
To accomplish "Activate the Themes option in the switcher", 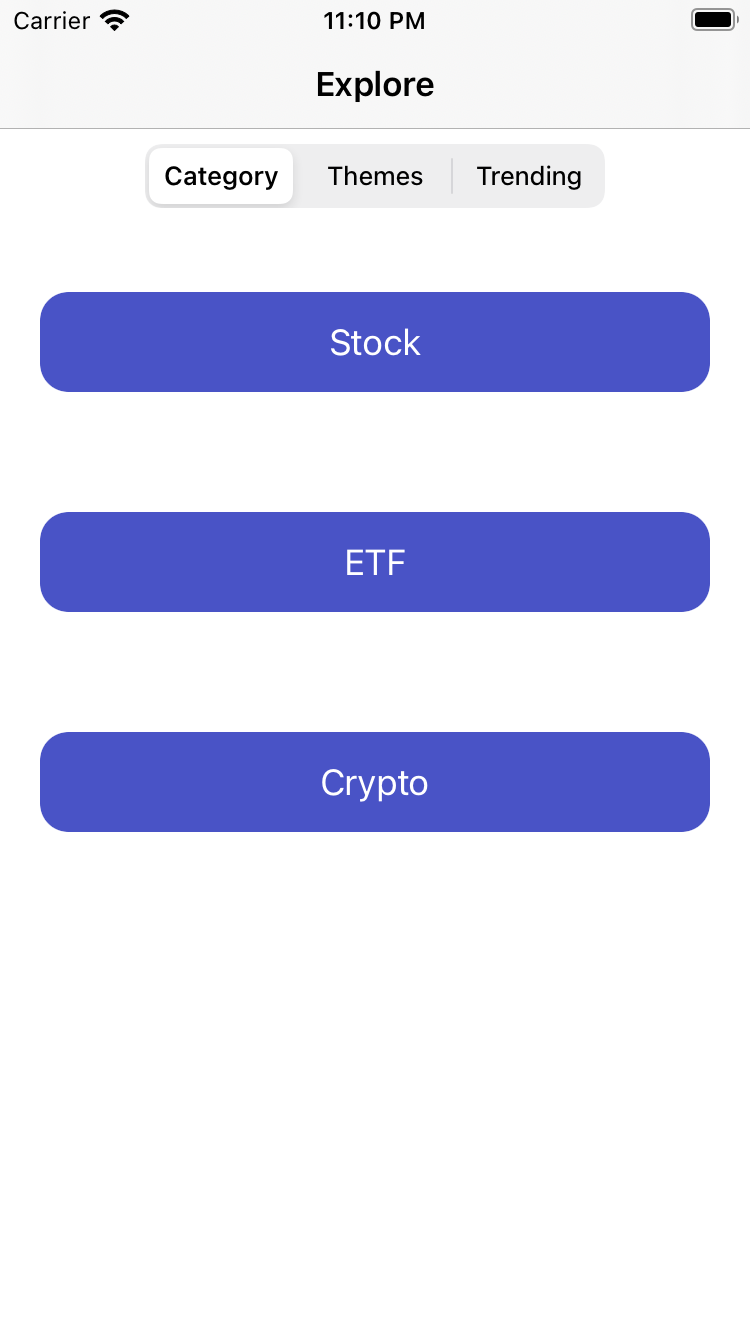I will pos(375,176).
